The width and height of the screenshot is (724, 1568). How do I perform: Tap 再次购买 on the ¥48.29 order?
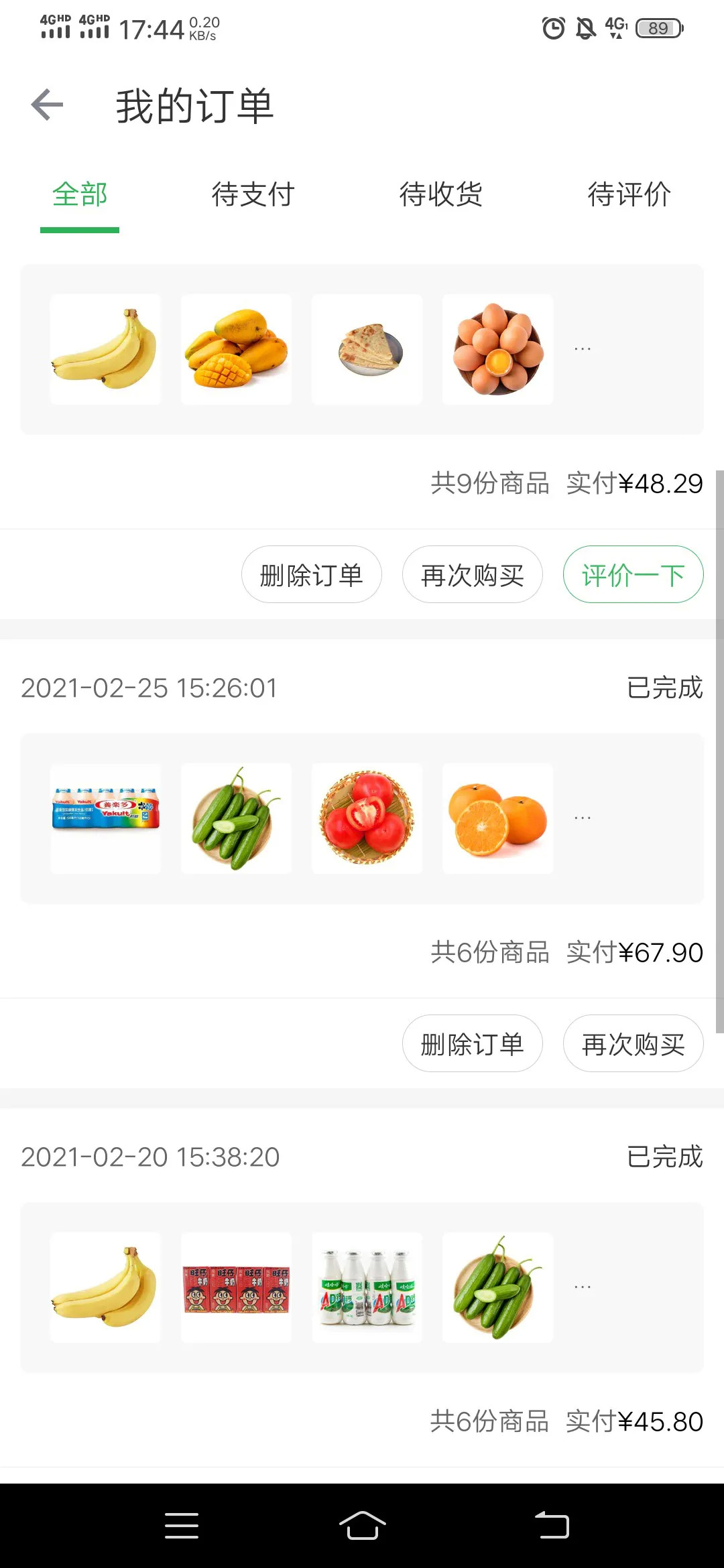[473, 575]
